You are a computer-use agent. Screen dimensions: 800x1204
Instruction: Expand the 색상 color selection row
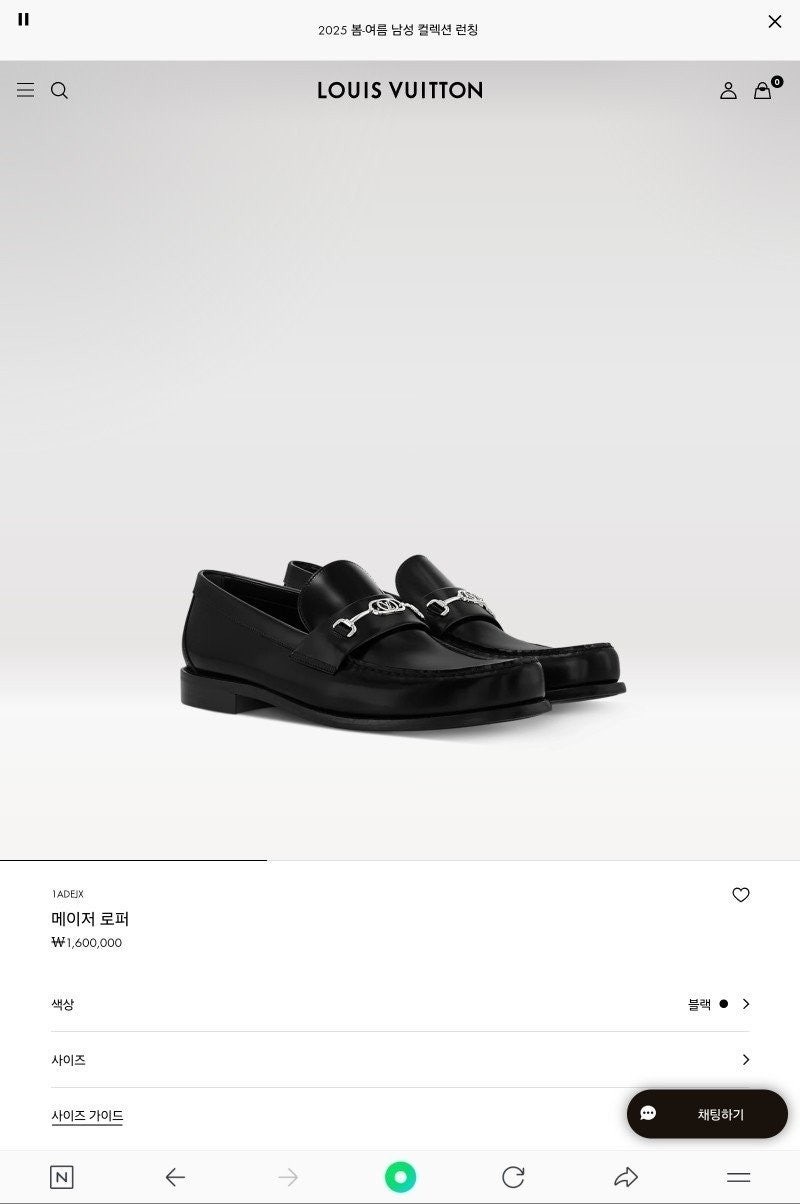pos(400,1004)
